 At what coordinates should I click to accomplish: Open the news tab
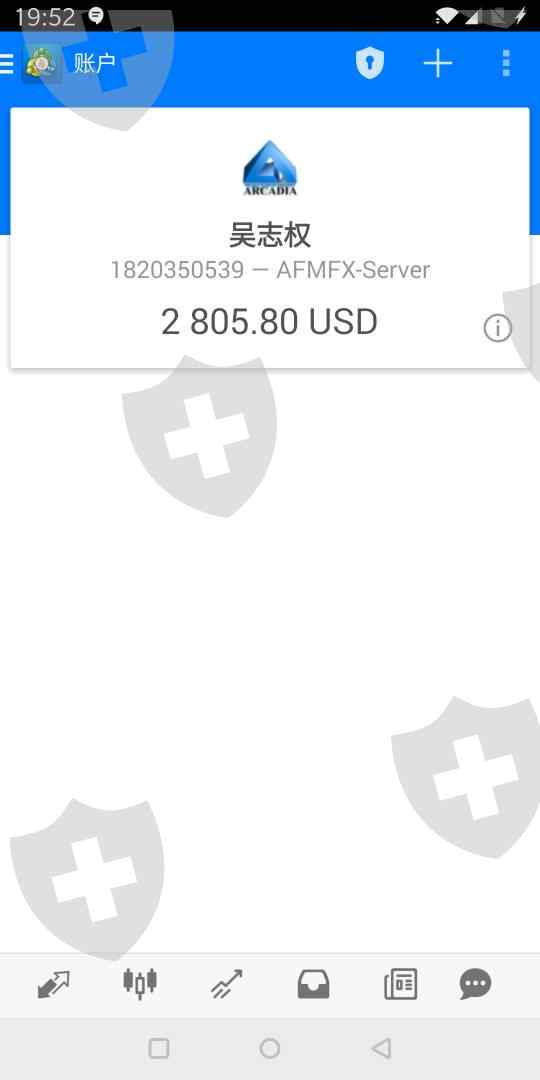click(x=400, y=984)
